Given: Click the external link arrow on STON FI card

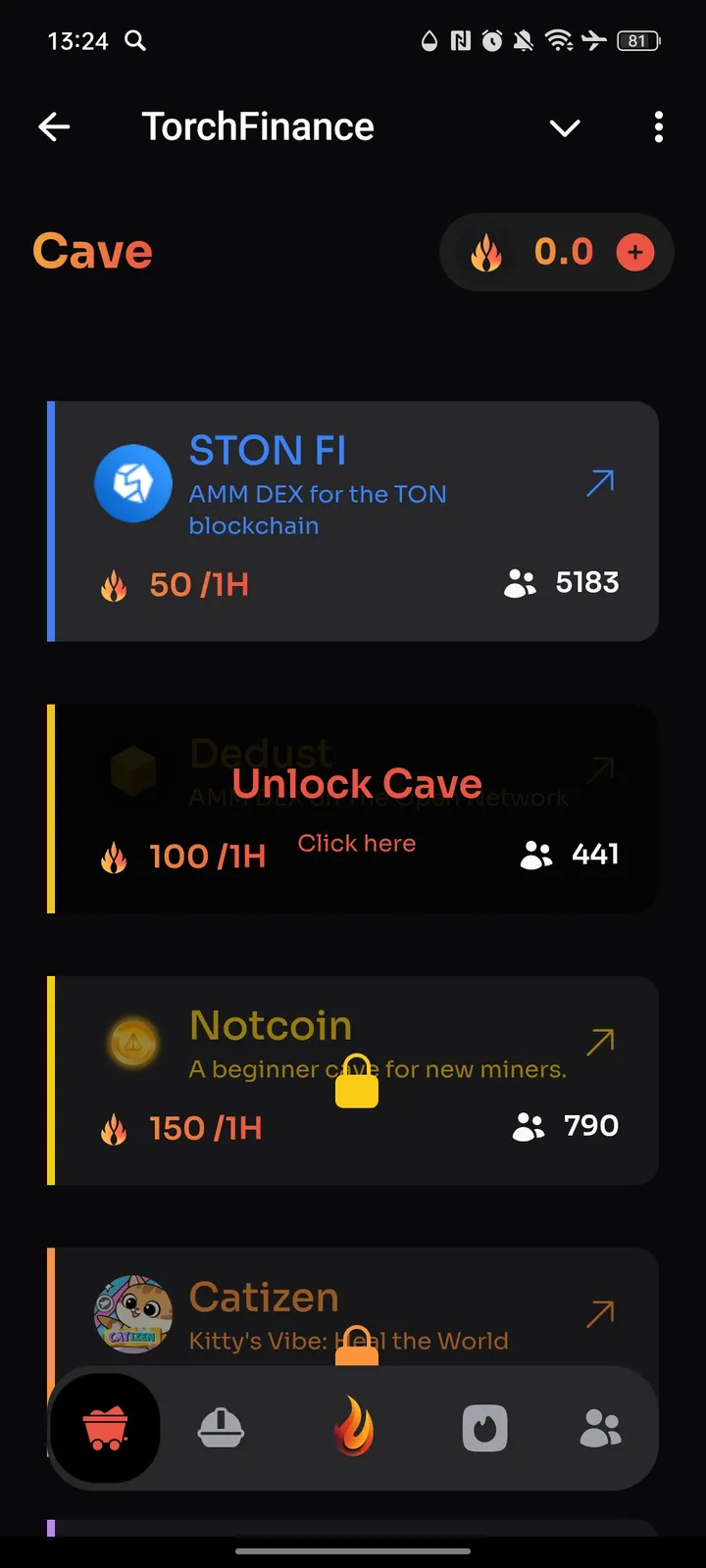Looking at the screenshot, I should coord(599,482).
